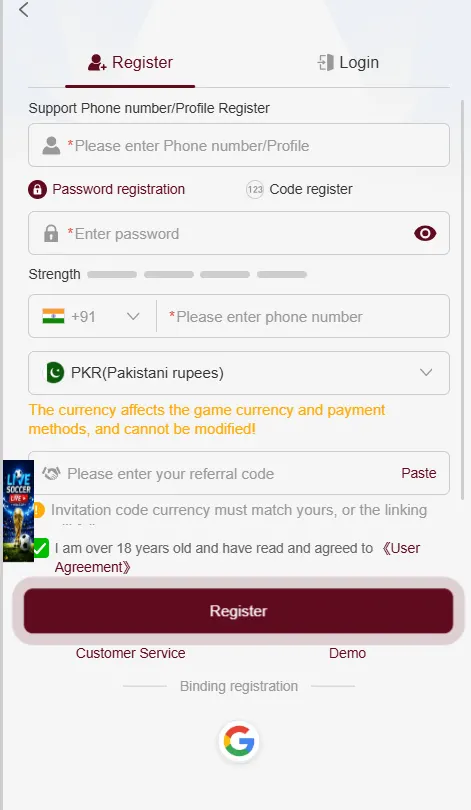Toggle password visibility eye icon
Viewport: 471px width, 810px height.
(x=425, y=233)
